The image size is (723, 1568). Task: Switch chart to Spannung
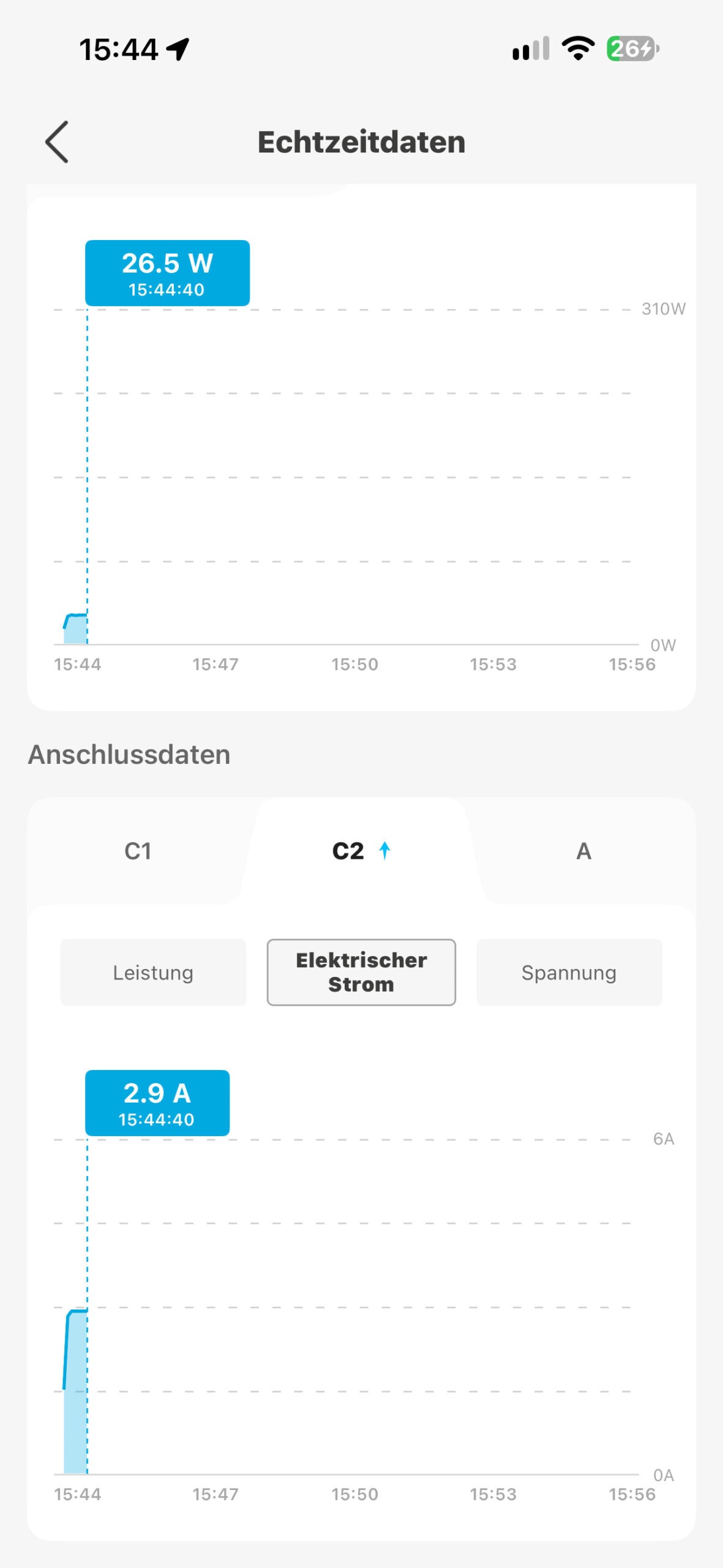(x=569, y=973)
